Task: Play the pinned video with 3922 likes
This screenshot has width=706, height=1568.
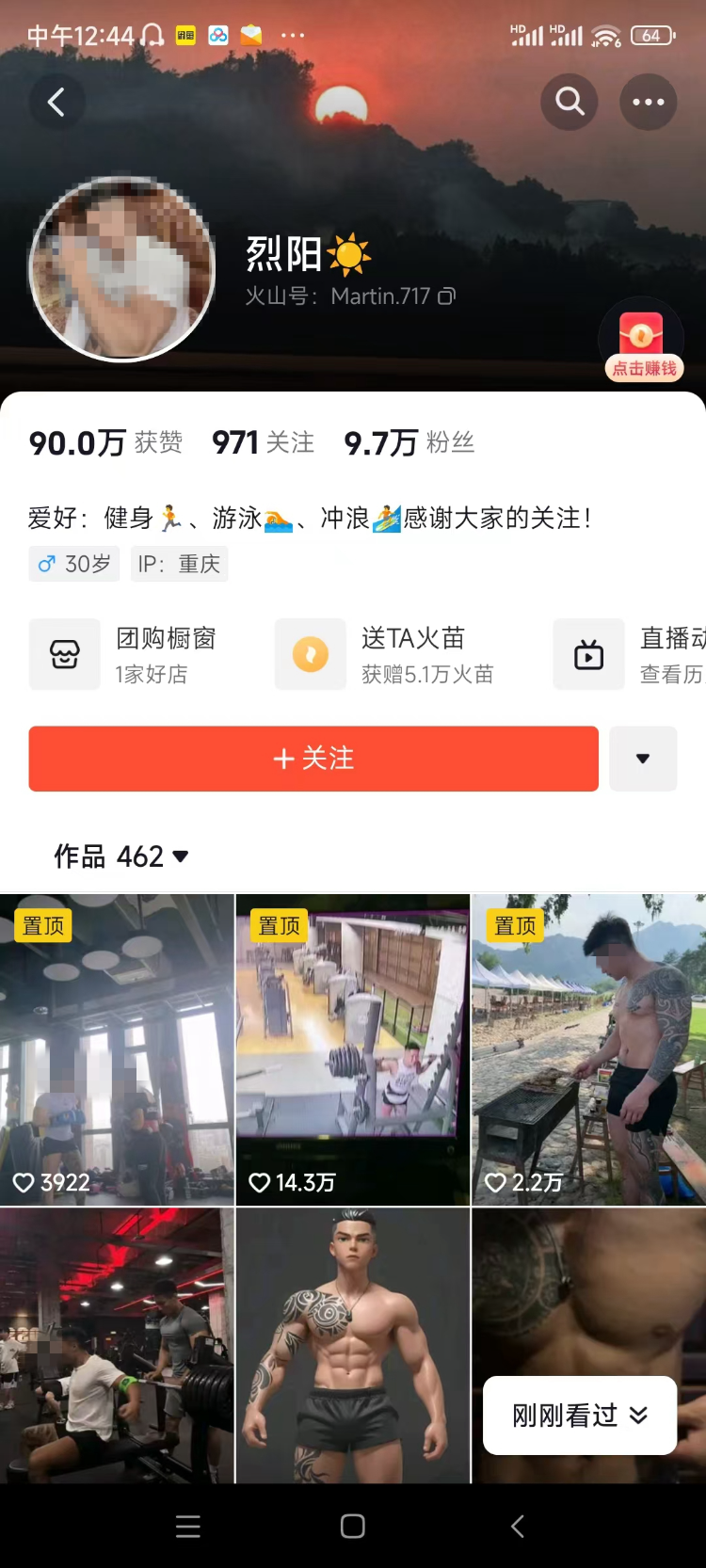Action: pos(117,1049)
